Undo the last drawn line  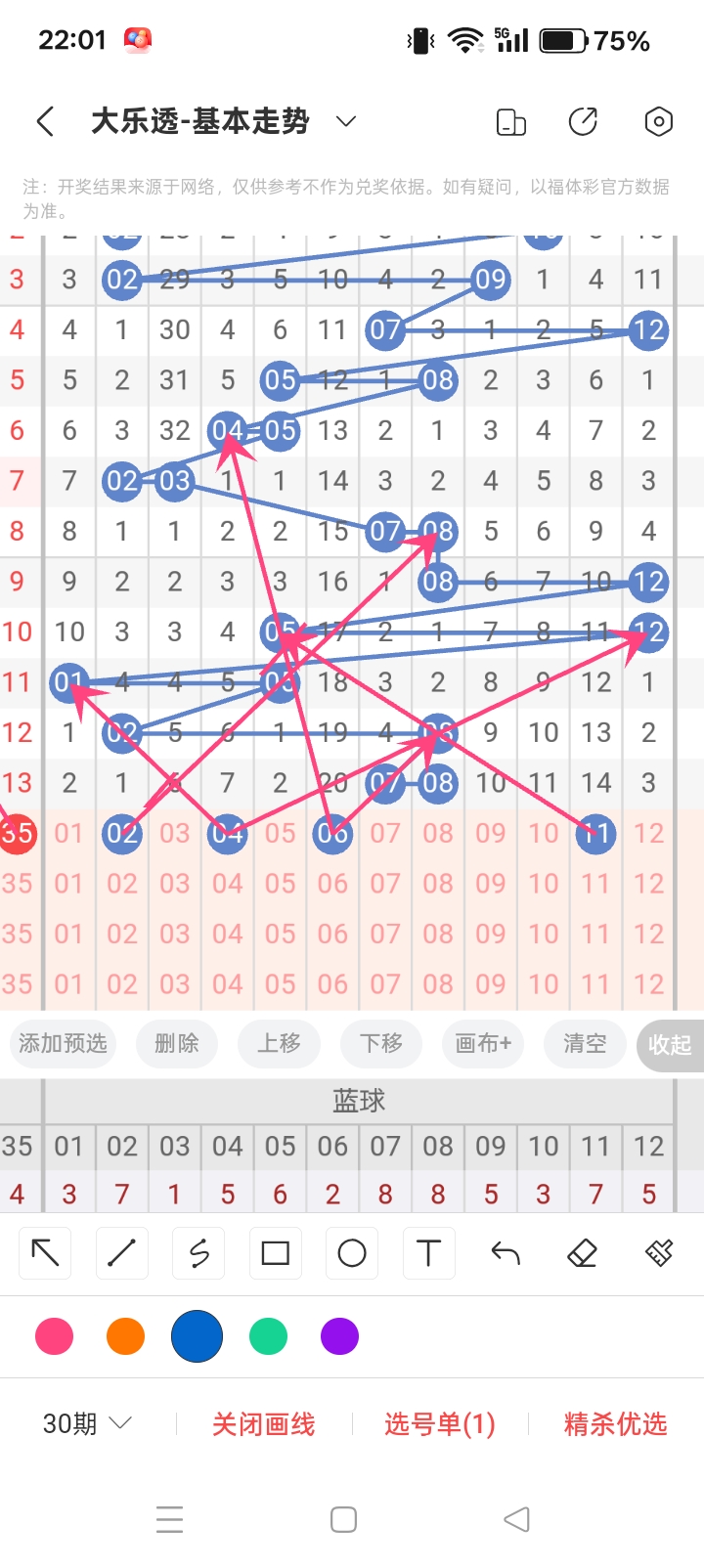tap(505, 1252)
